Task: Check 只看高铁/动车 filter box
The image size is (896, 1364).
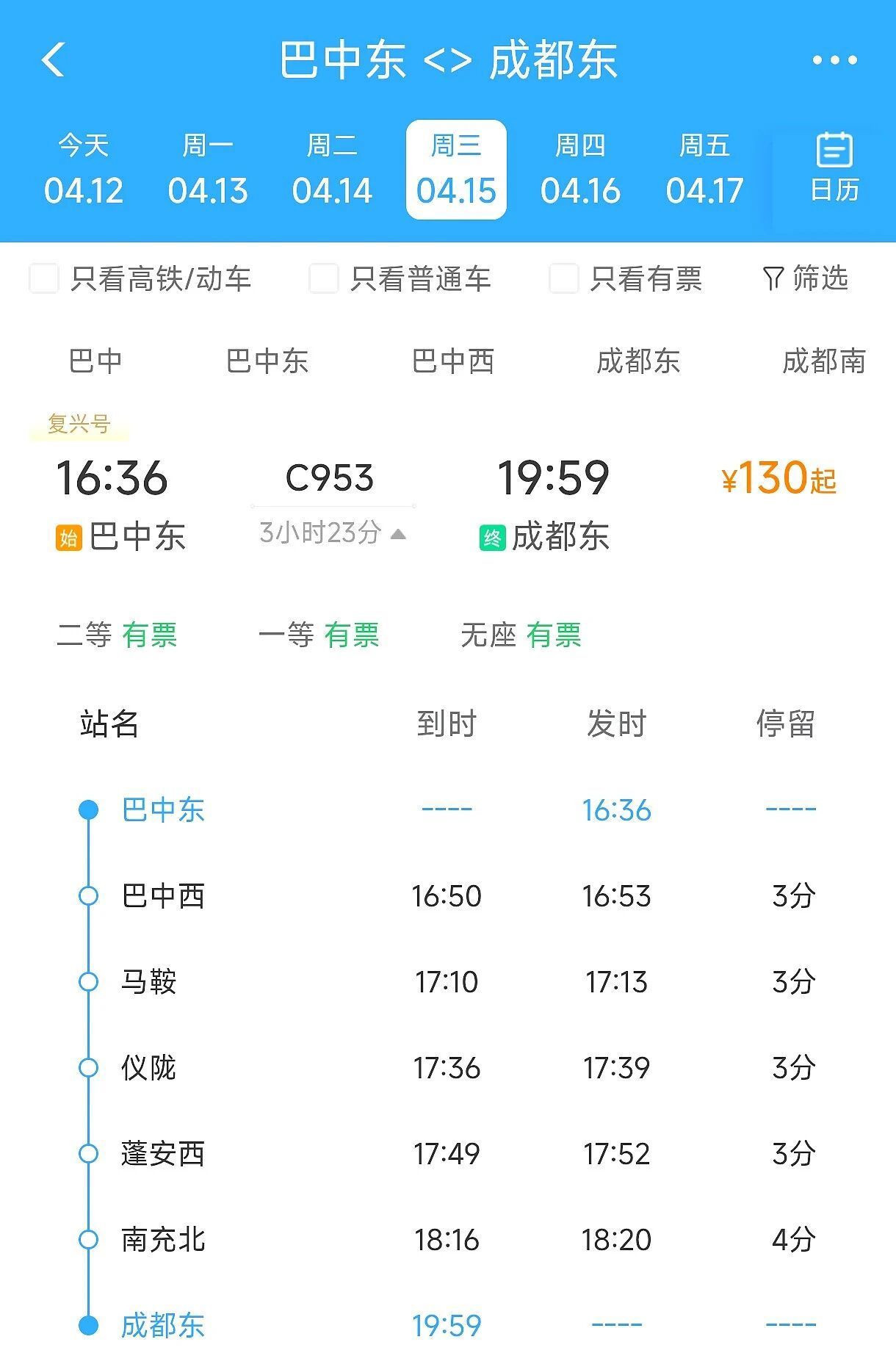Action: [x=44, y=279]
